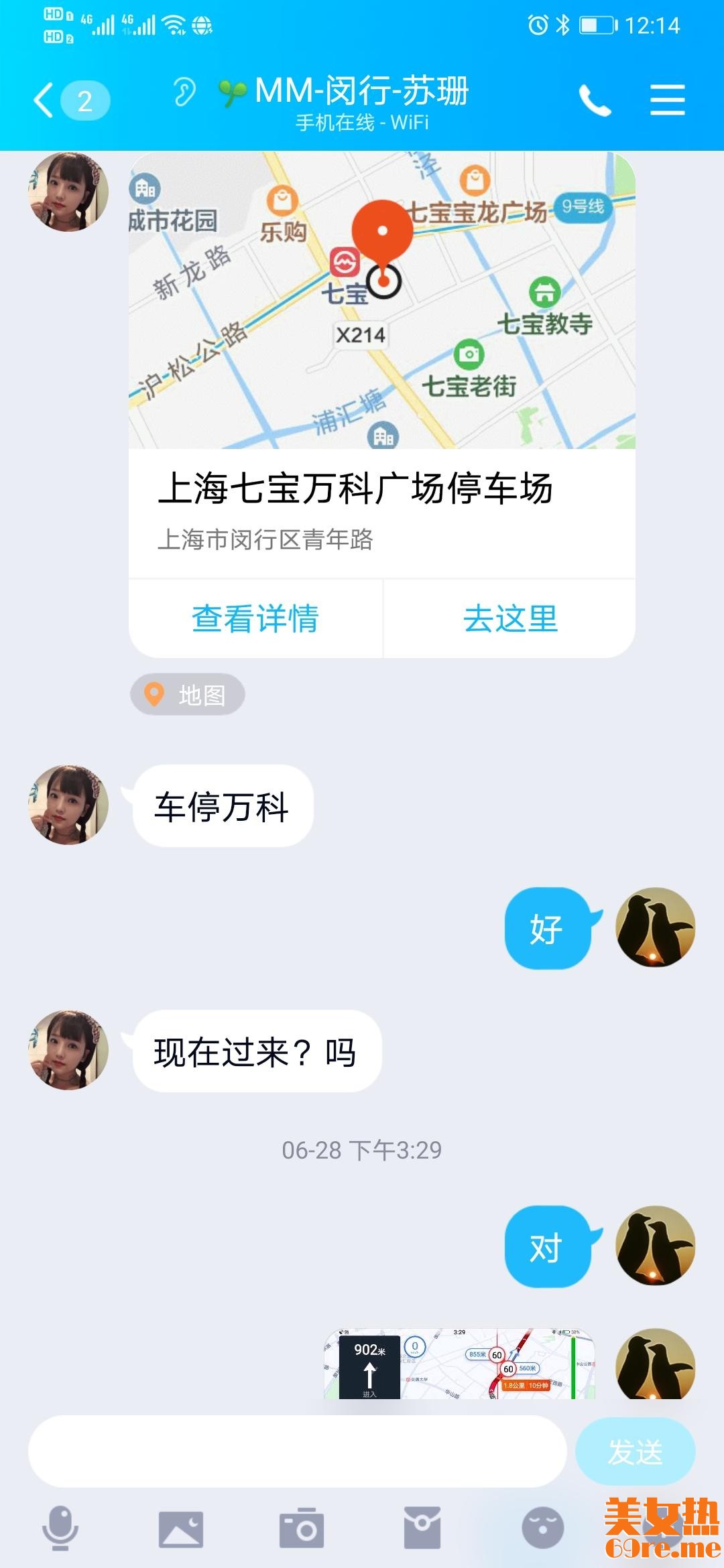Open the 上海七宝万科广场停车场 location map

[381, 302]
